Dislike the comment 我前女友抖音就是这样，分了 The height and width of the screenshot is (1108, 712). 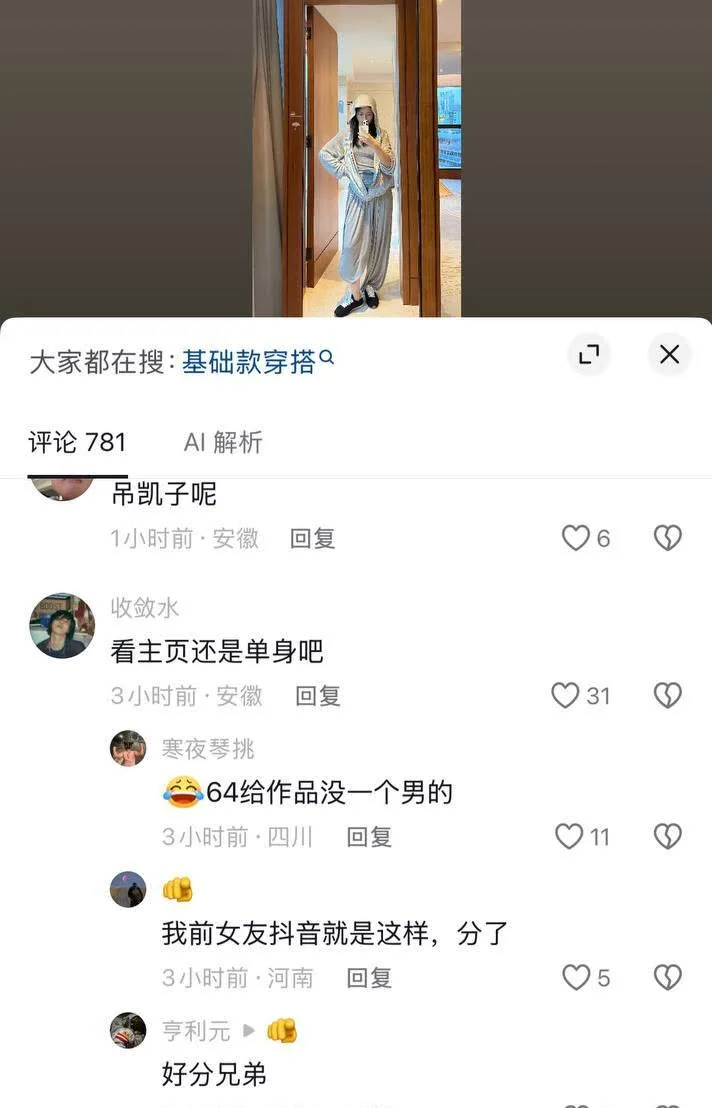coord(668,978)
